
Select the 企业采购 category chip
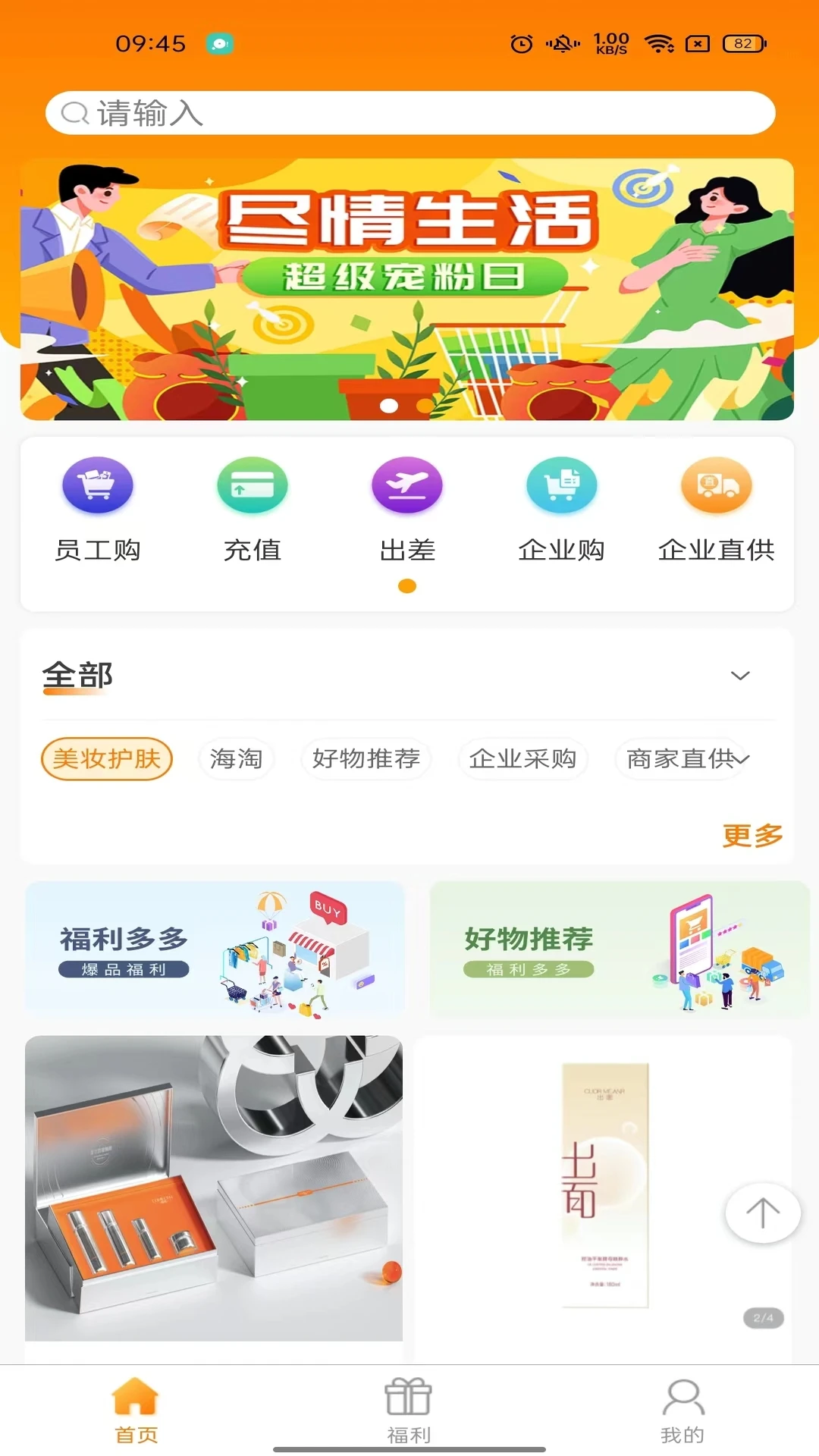tap(522, 758)
